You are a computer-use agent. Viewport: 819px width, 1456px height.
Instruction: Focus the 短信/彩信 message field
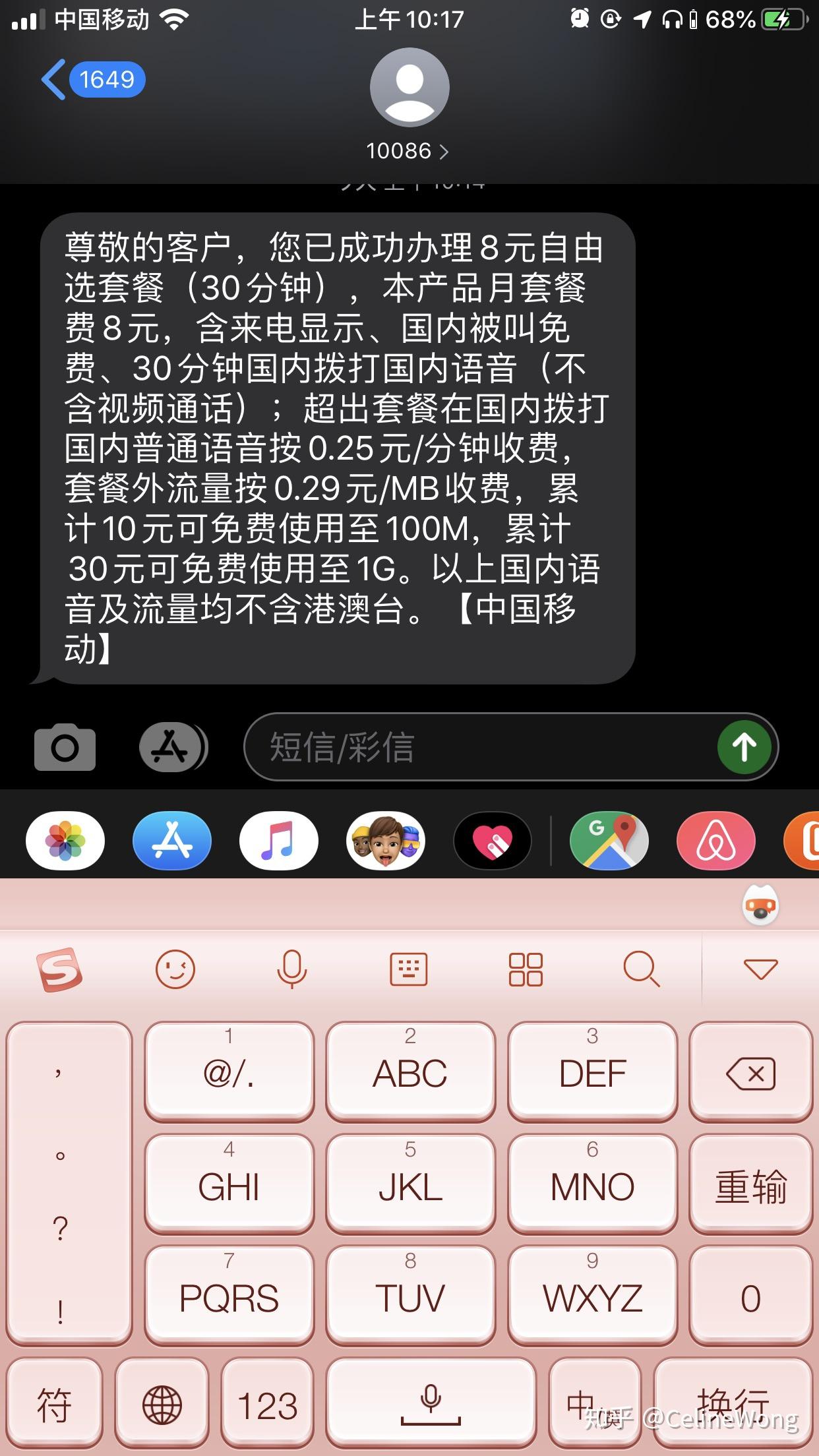(x=475, y=747)
